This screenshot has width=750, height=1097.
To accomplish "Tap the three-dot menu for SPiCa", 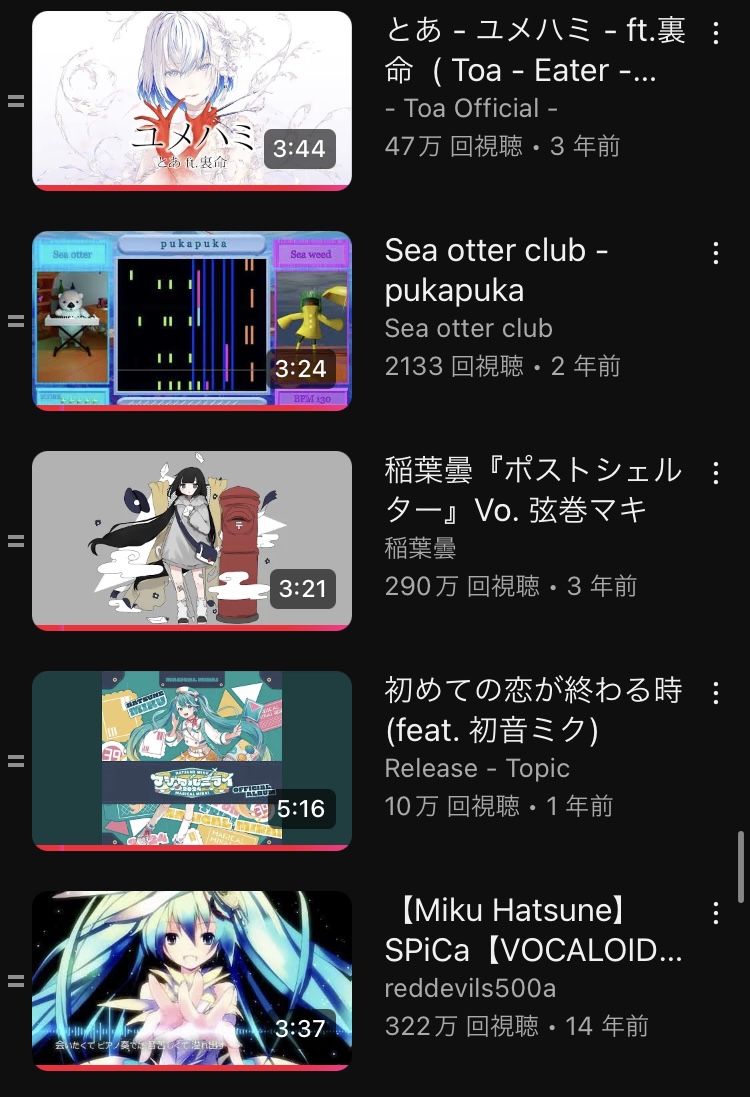I will point(716,913).
